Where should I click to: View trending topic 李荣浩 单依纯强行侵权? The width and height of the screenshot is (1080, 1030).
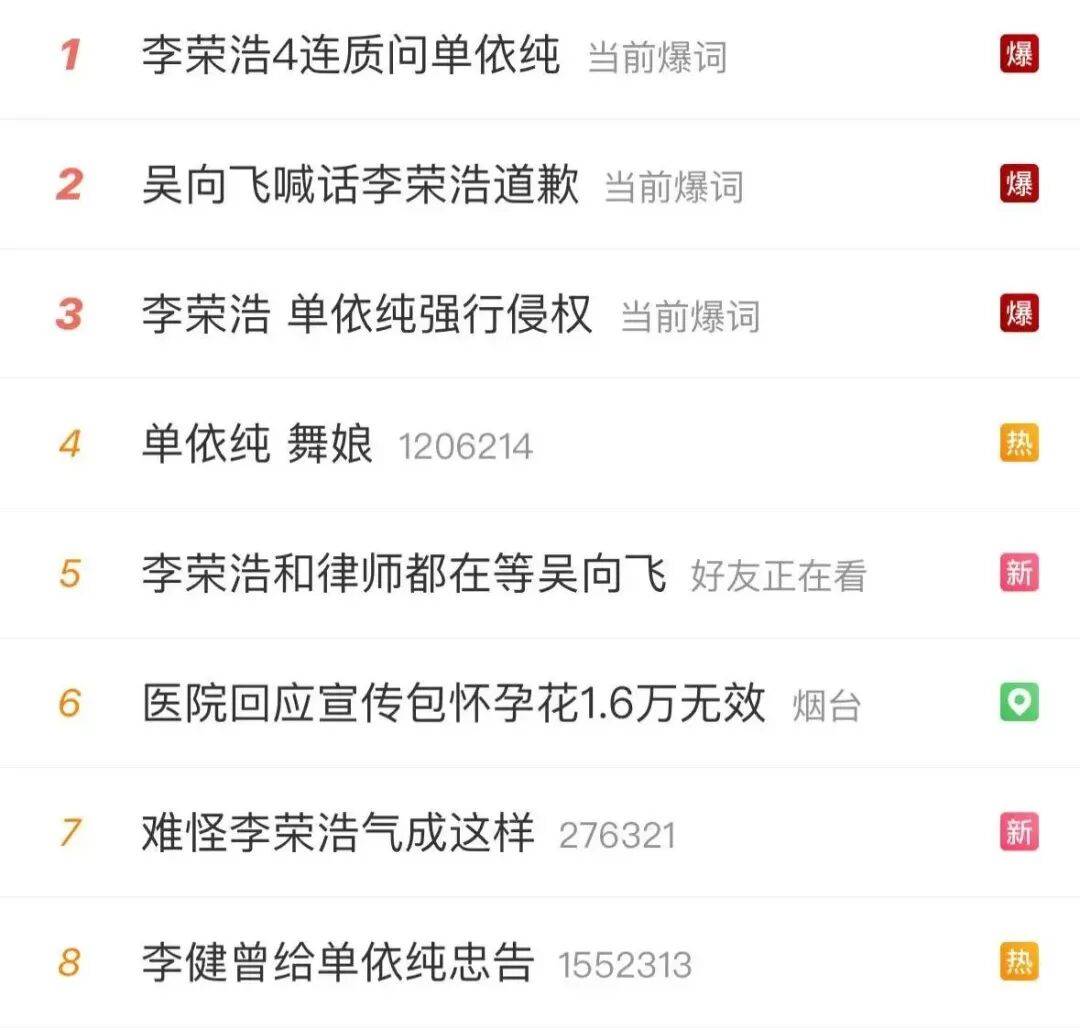point(366,314)
